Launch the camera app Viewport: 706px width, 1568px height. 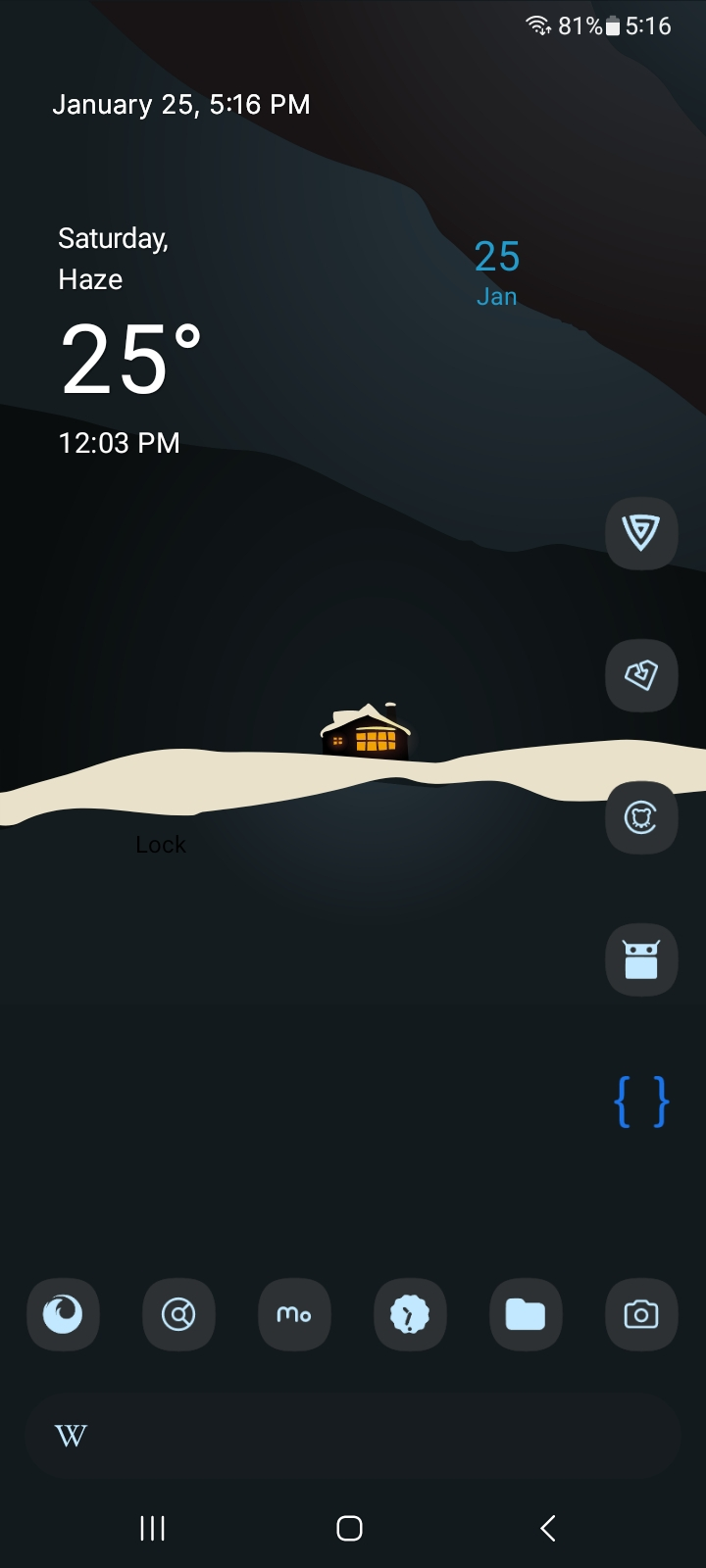tap(641, 1314)
